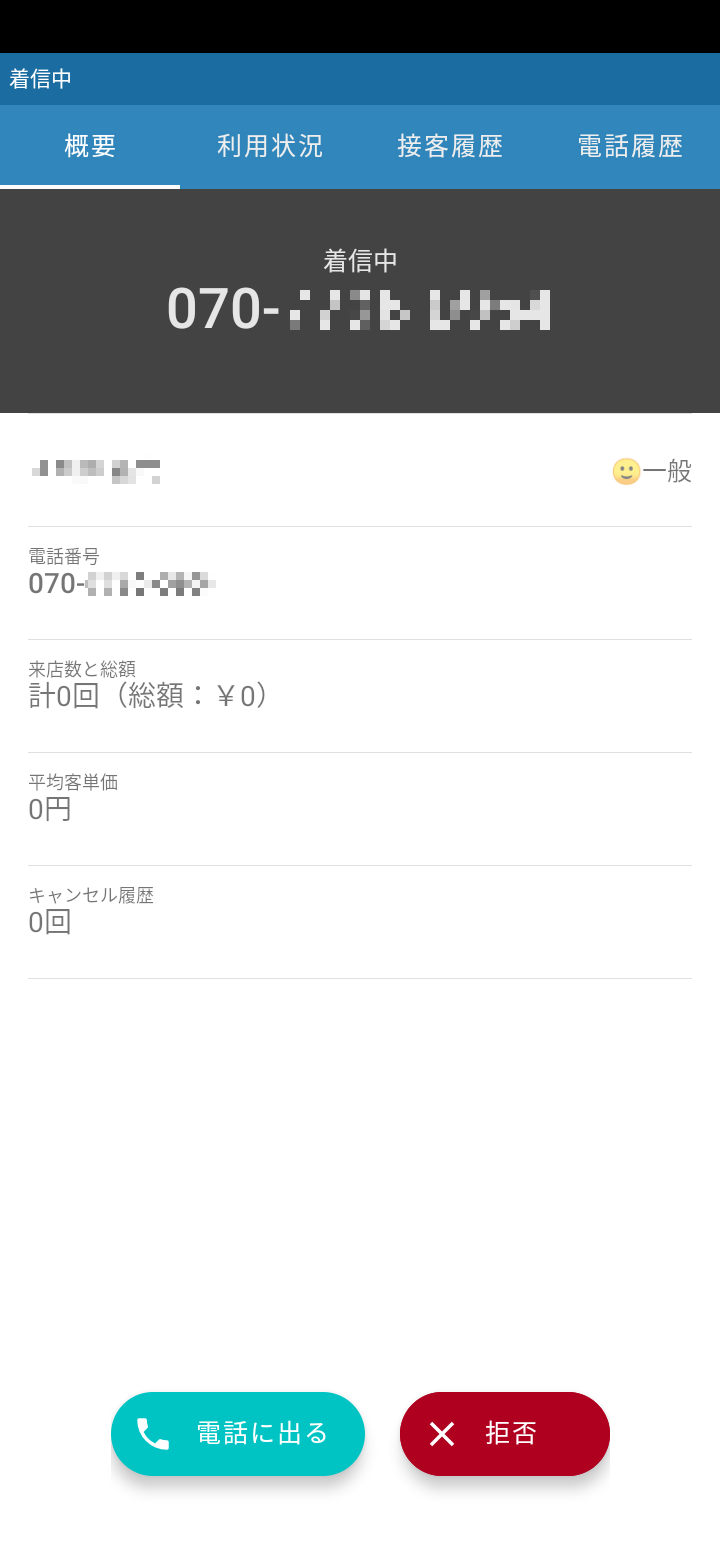Reject the incoming call with 拒否

[505, 1433]
